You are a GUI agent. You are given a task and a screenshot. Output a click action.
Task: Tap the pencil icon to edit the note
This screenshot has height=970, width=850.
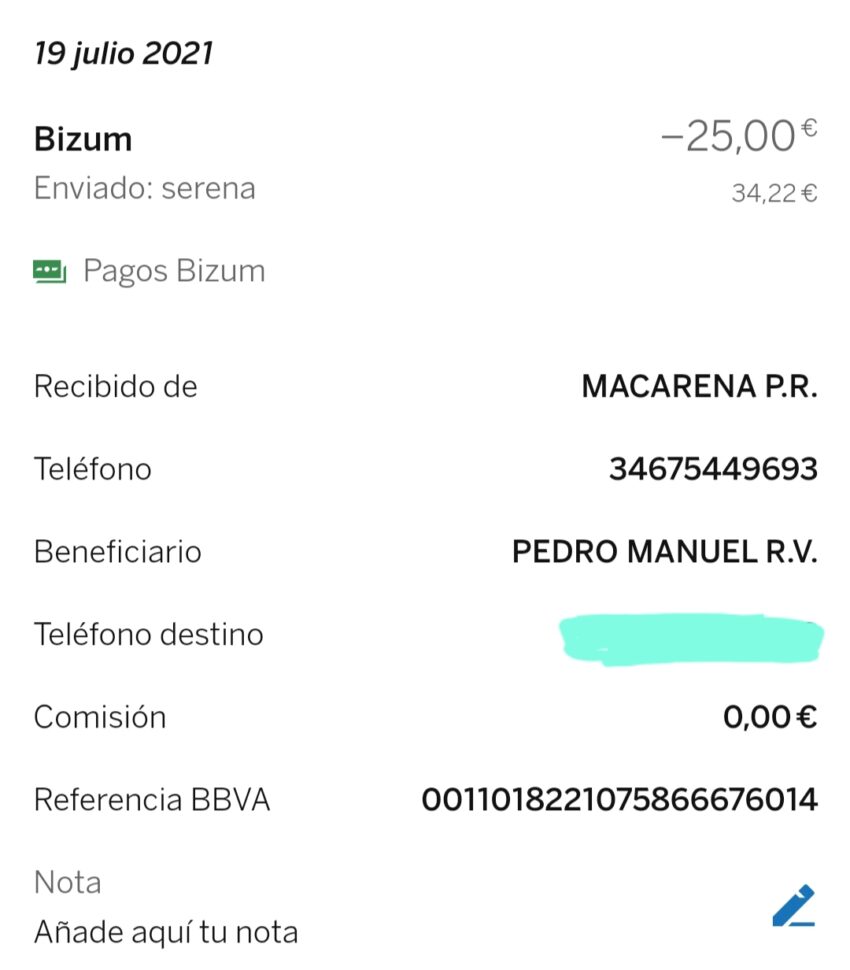coord(793,906)
